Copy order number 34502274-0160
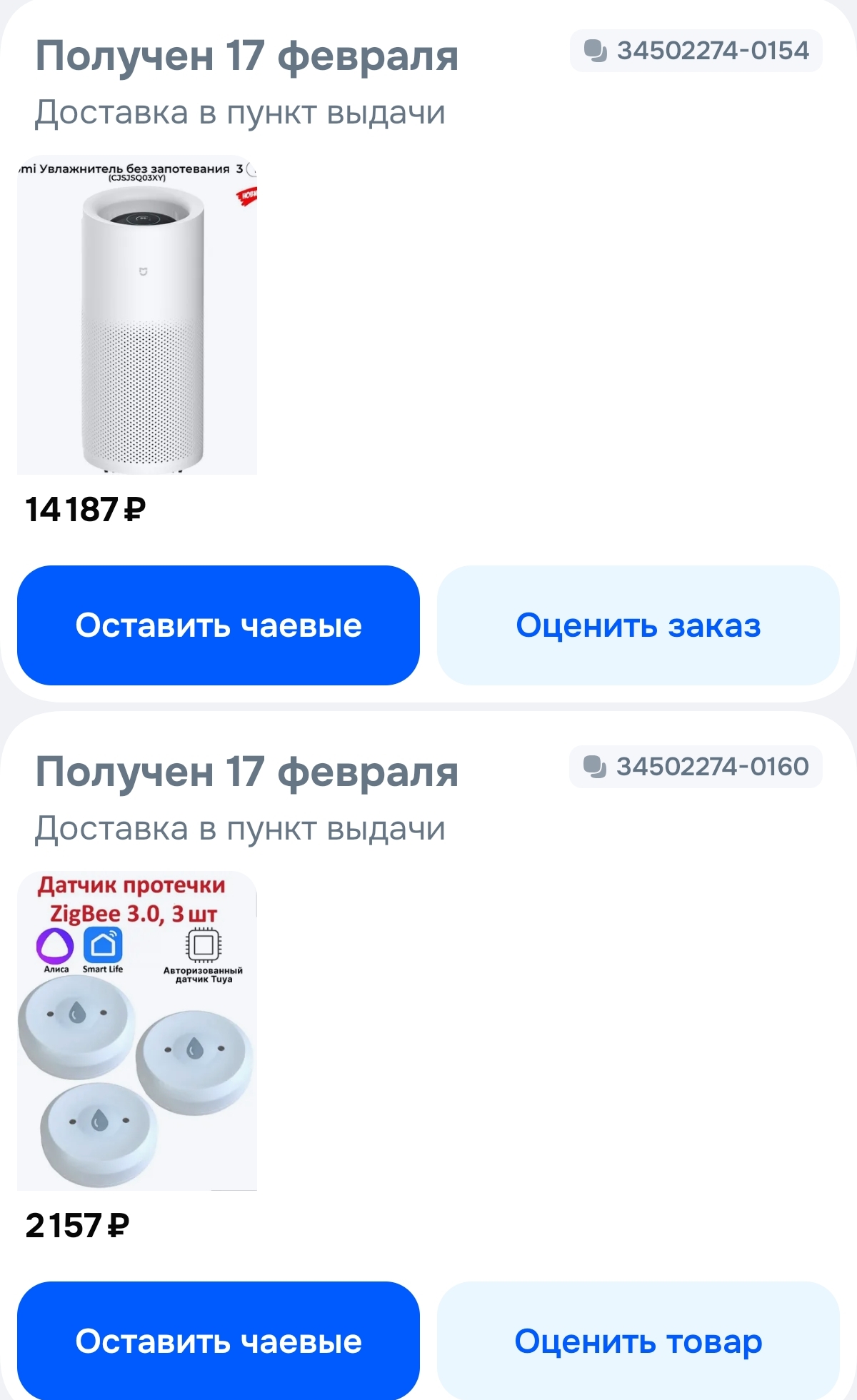This screenshot has height=1400, width=857. pyautogui.click(x=695, y=767)
